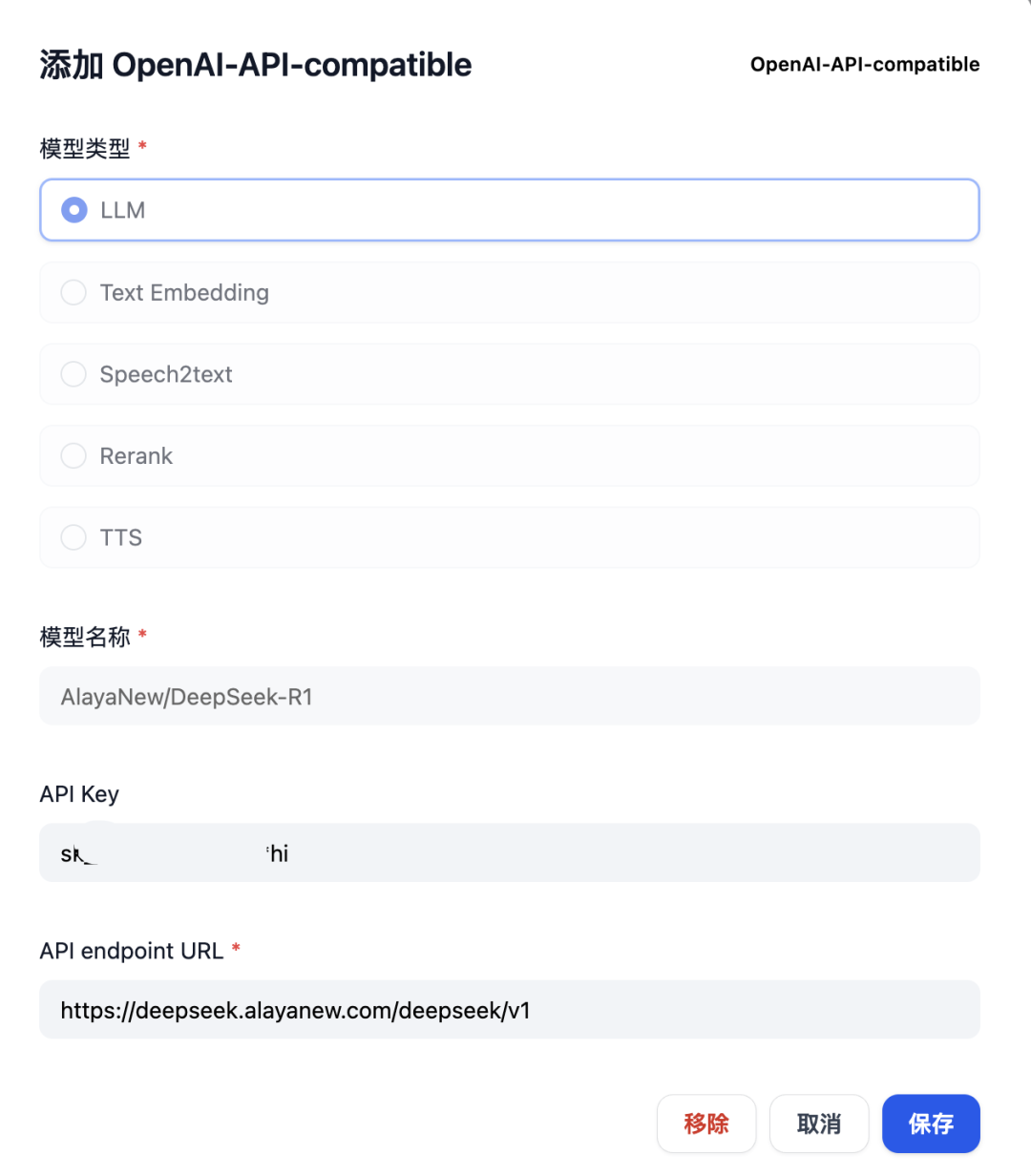Choose the Text Embedding option
Viewport: 1031px width, 1176px height.
(509, 292)
